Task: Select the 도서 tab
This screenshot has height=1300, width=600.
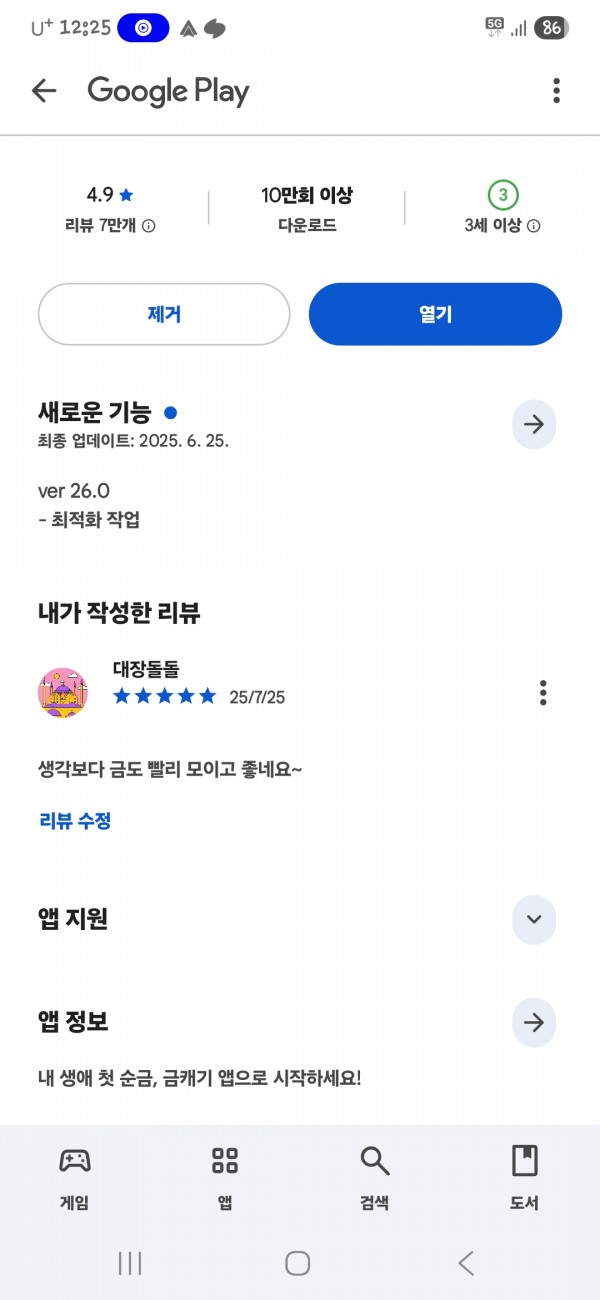Action: pos(524,1179)
